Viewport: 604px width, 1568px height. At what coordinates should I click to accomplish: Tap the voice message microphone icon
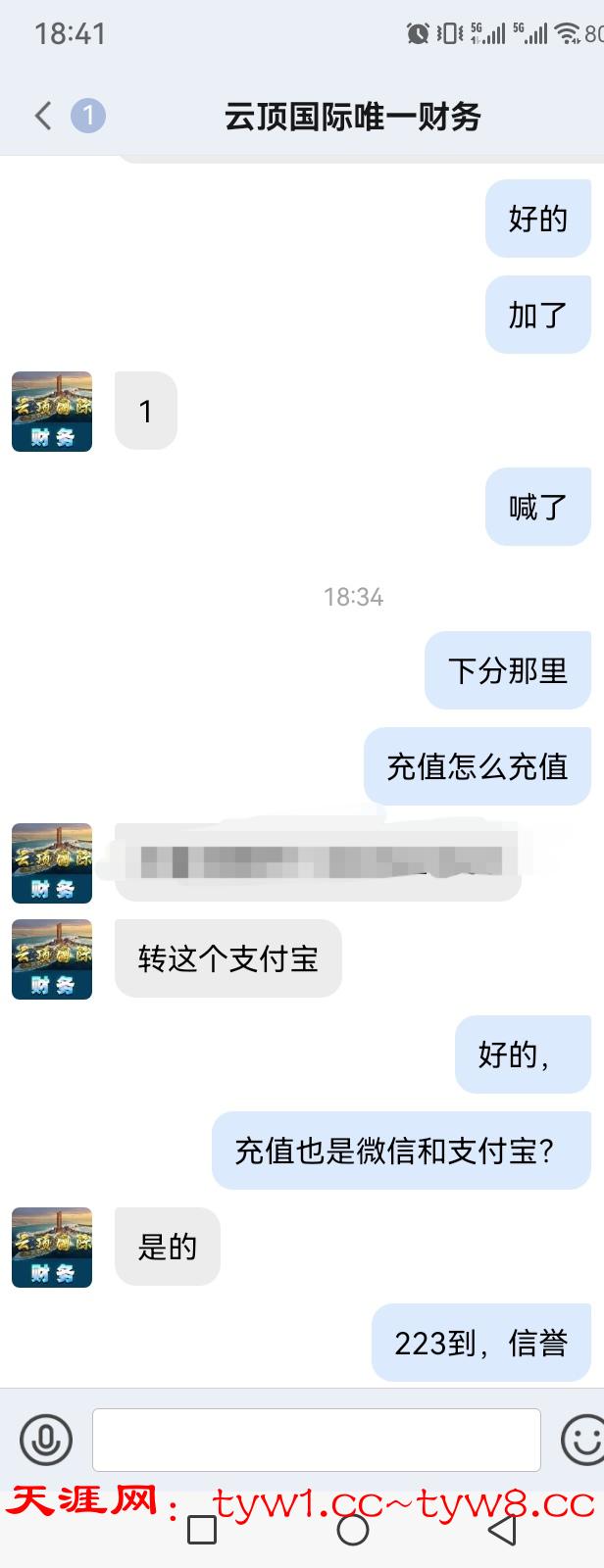click(x=46, y=1440)
